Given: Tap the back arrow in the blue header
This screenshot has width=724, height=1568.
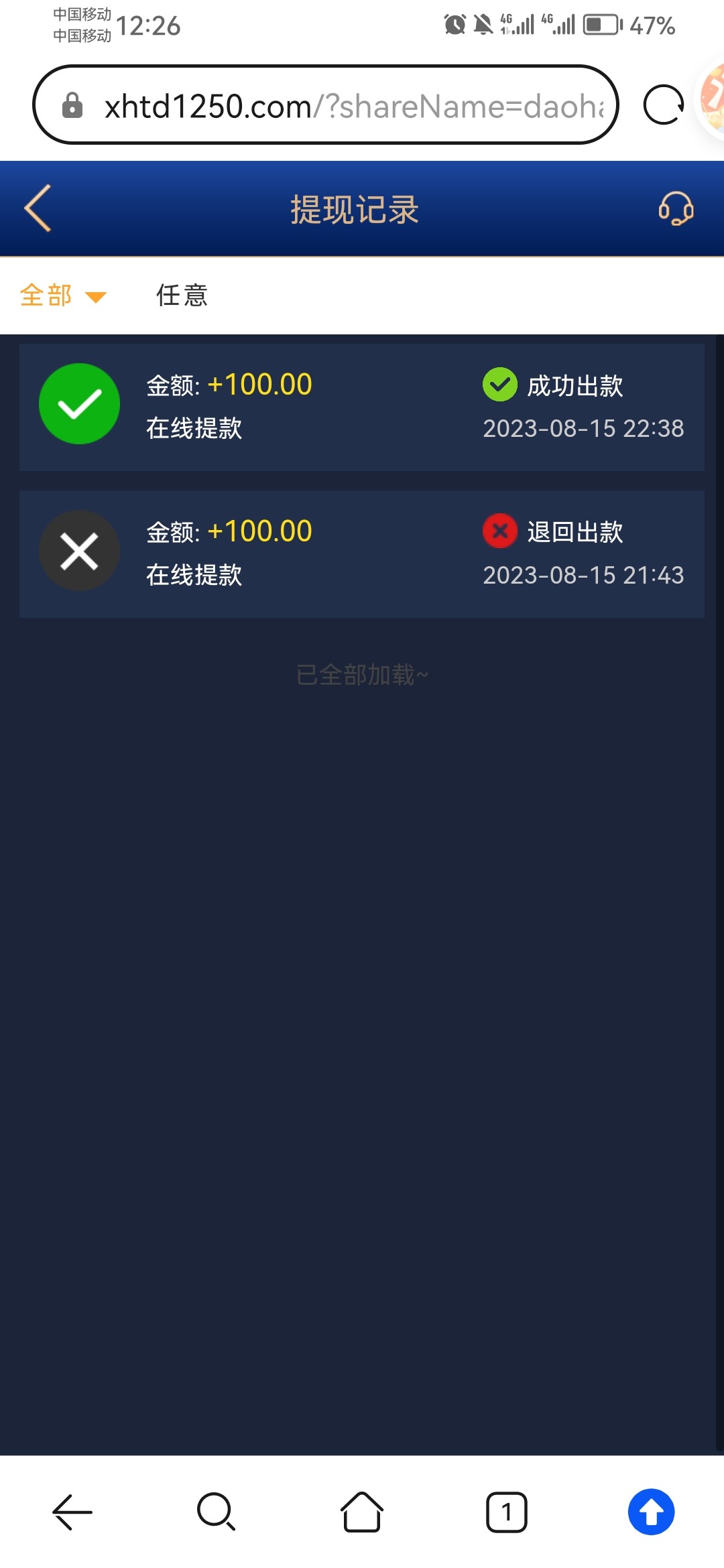Looking at the screenshot, I should [x=38, y=208].
